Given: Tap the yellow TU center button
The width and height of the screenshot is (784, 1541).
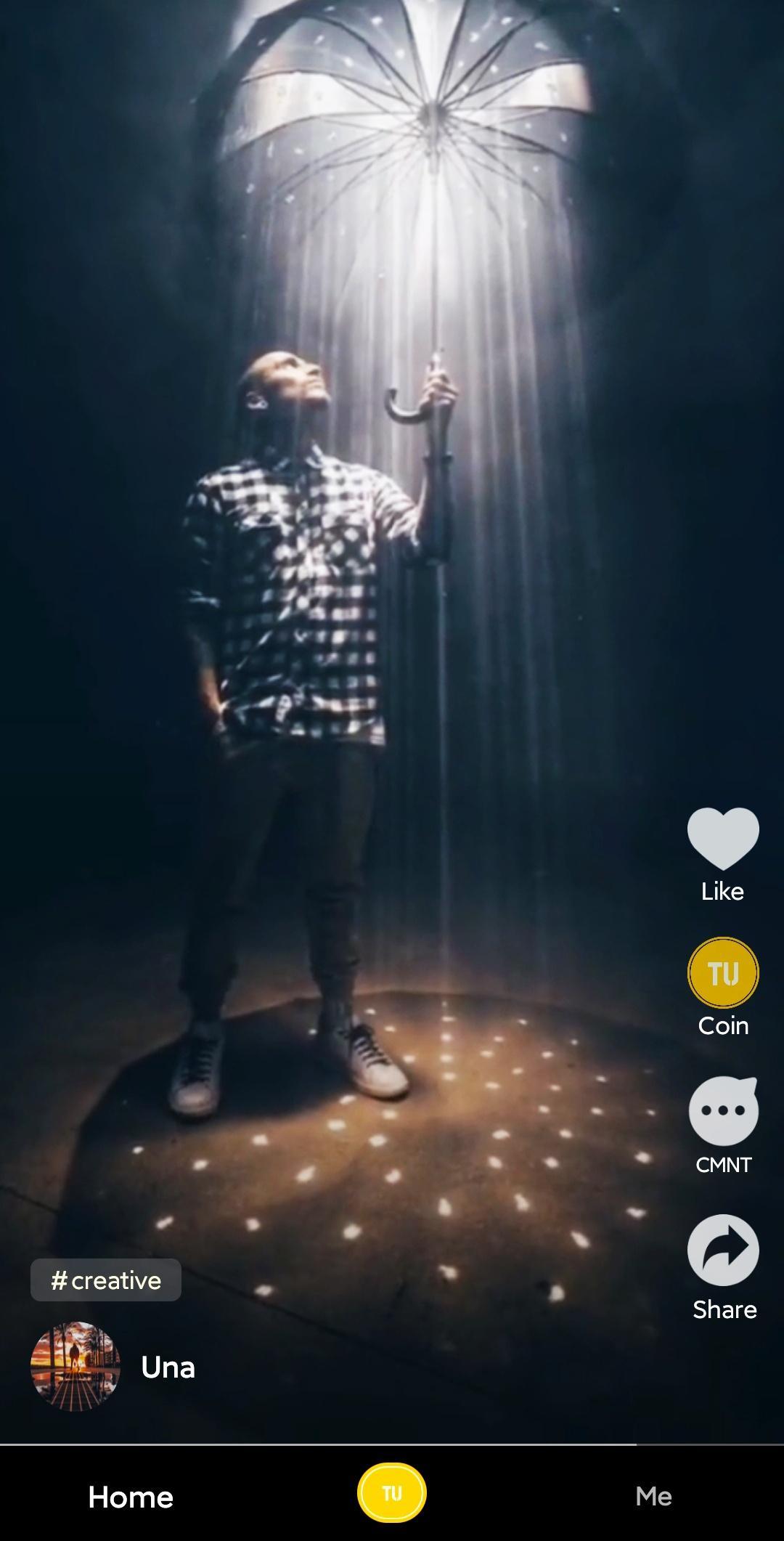Looking at the screenshot, I should (392, 1493).
